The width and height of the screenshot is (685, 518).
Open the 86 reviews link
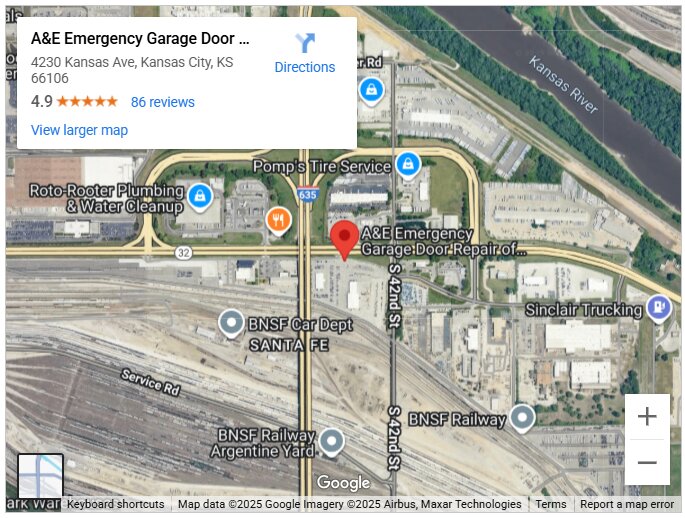(x=162, y=102)
